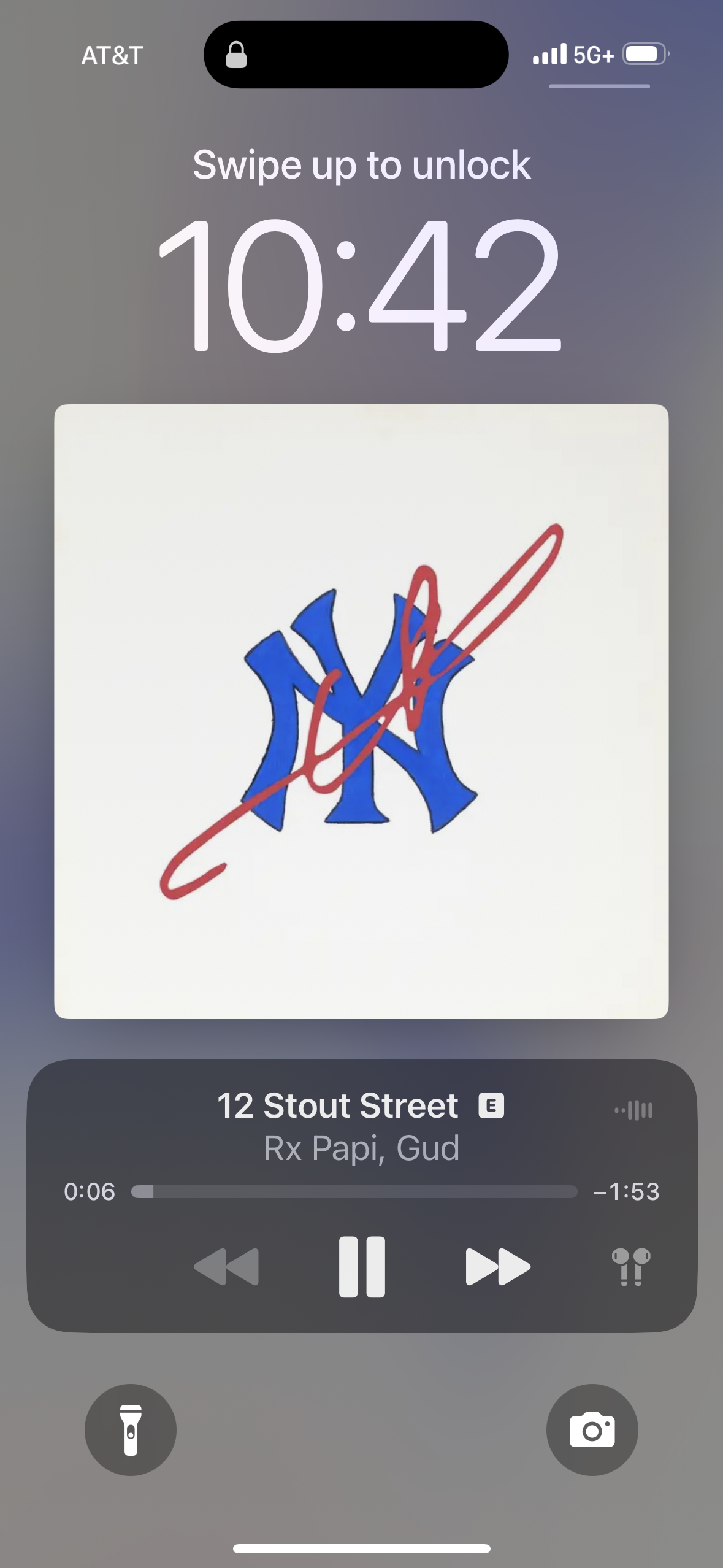Tap the playback progress bar
Screen dimensions: 723x1568
(x=354, y=1191)
